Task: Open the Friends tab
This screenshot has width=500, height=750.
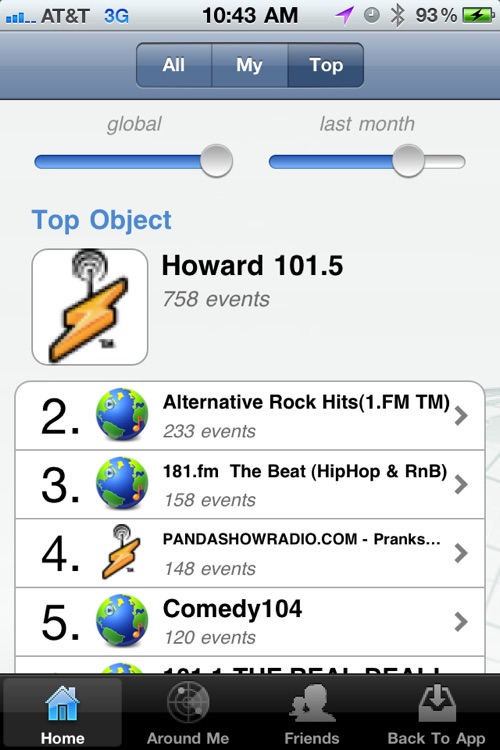Action: click(312, 714)
